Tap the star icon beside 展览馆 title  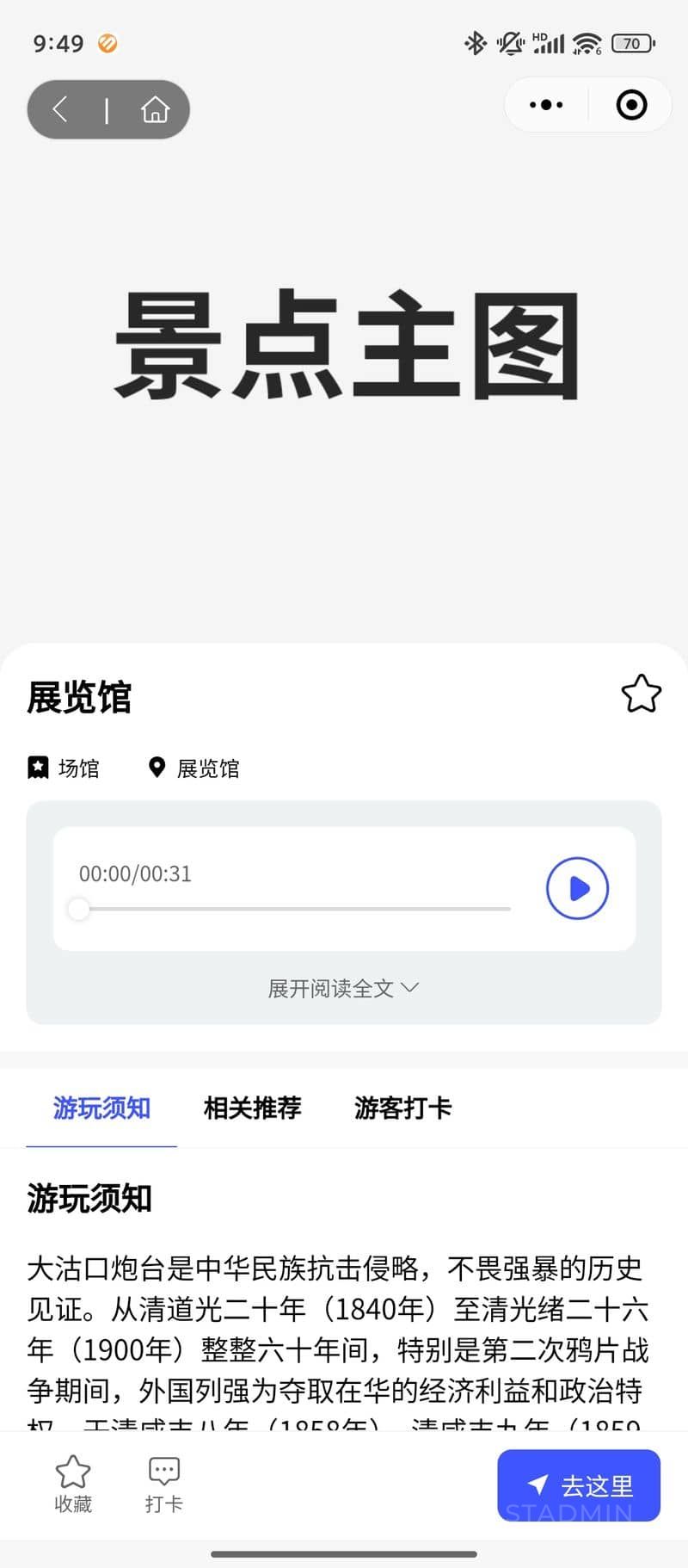(641, 694)
